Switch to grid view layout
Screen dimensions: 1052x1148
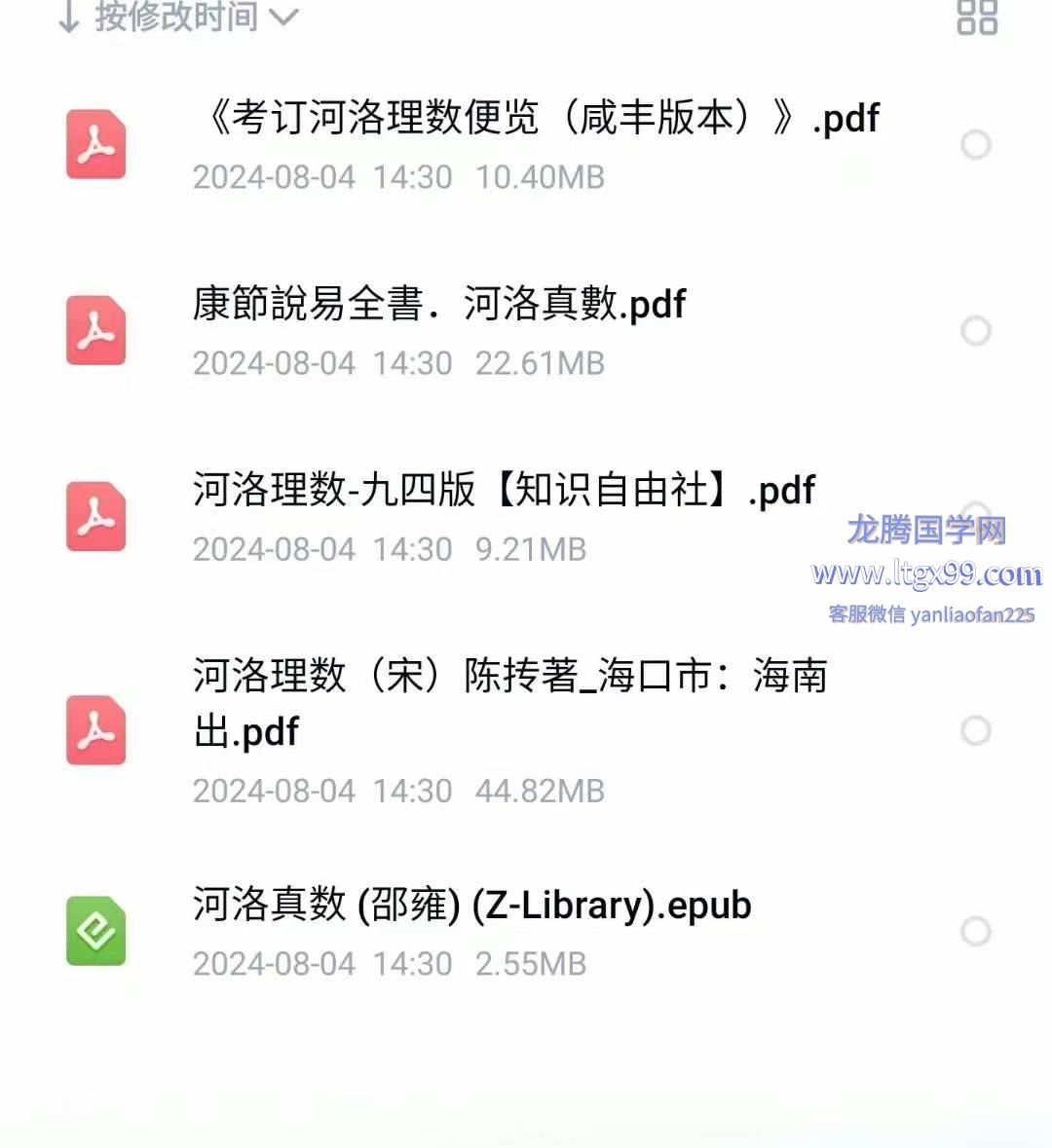[977, 17]
